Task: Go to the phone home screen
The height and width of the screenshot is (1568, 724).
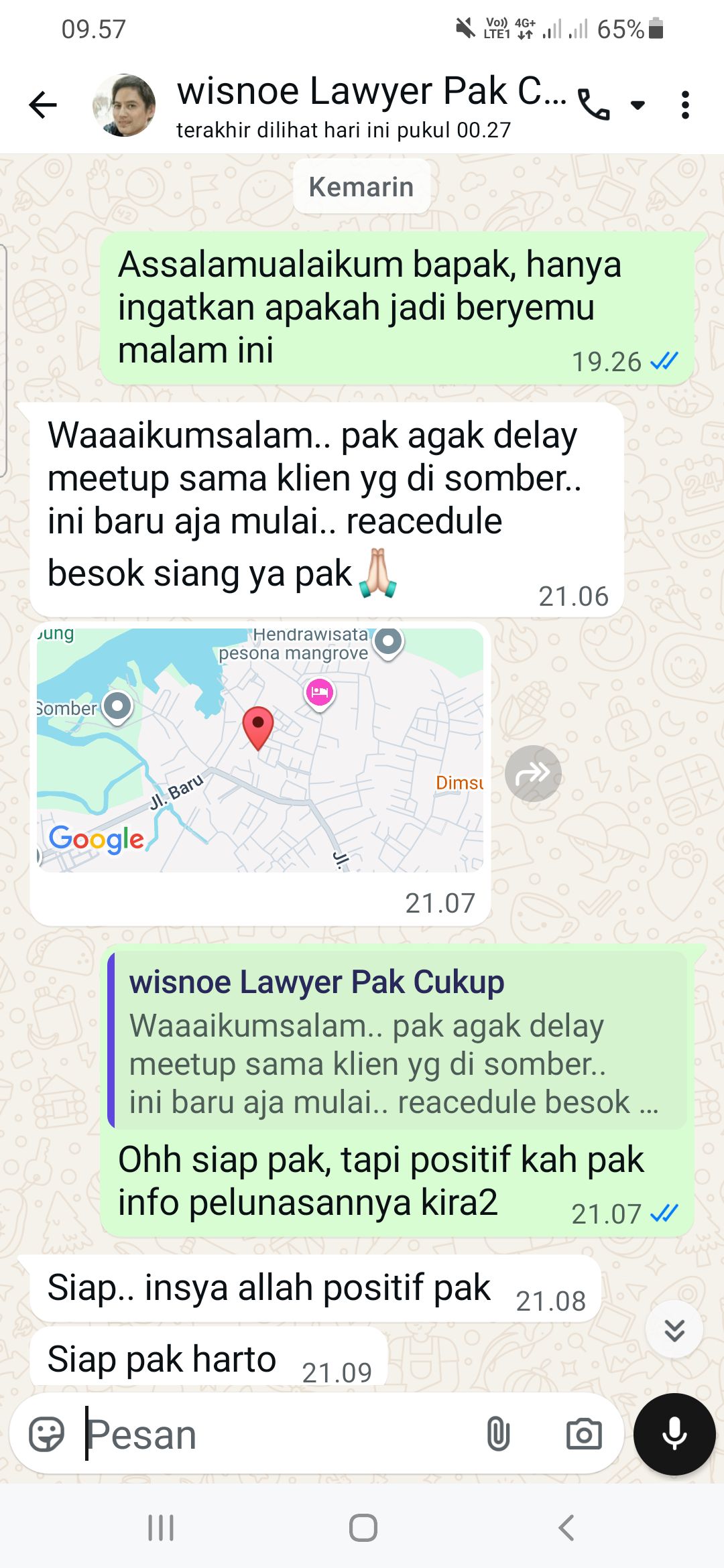Action: [x=363, y=1528]
